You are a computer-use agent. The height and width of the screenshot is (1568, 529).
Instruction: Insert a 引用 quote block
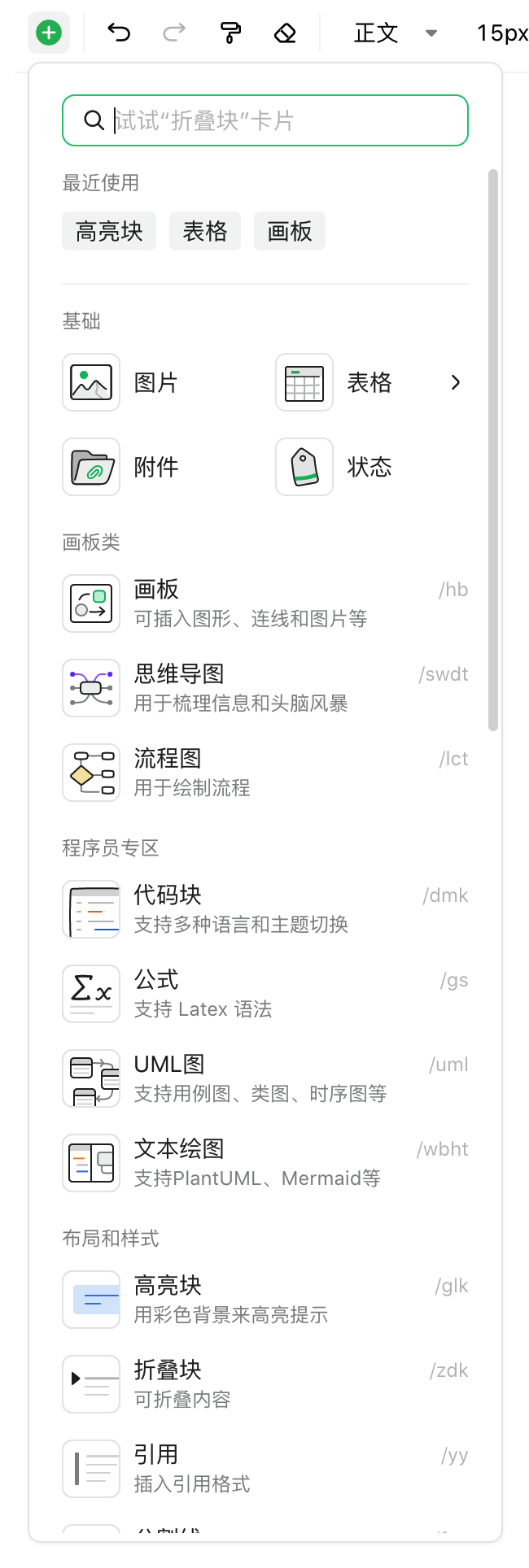click(x=265, y=1469)
